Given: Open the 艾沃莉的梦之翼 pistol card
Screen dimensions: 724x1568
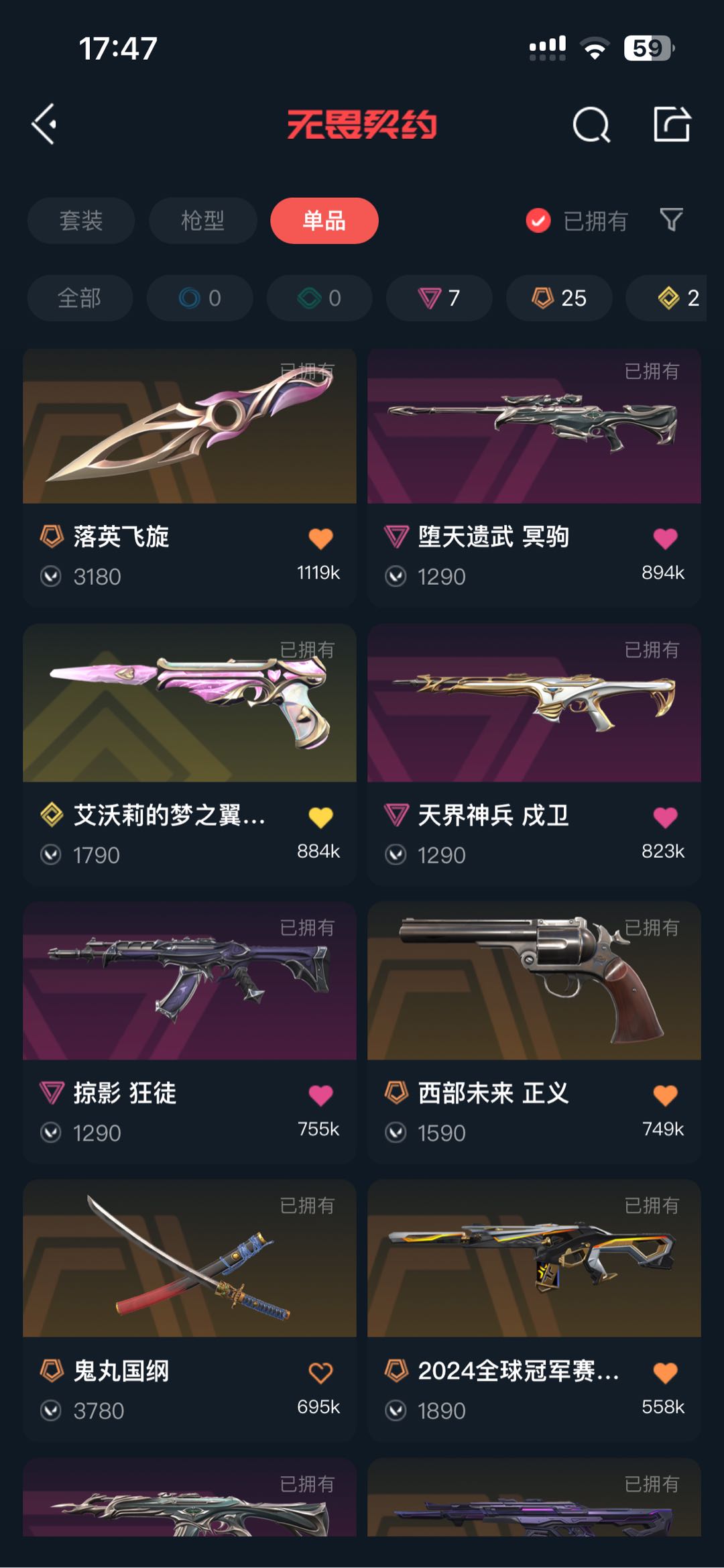Looking at the screenshot, I should tap(190, 755).
